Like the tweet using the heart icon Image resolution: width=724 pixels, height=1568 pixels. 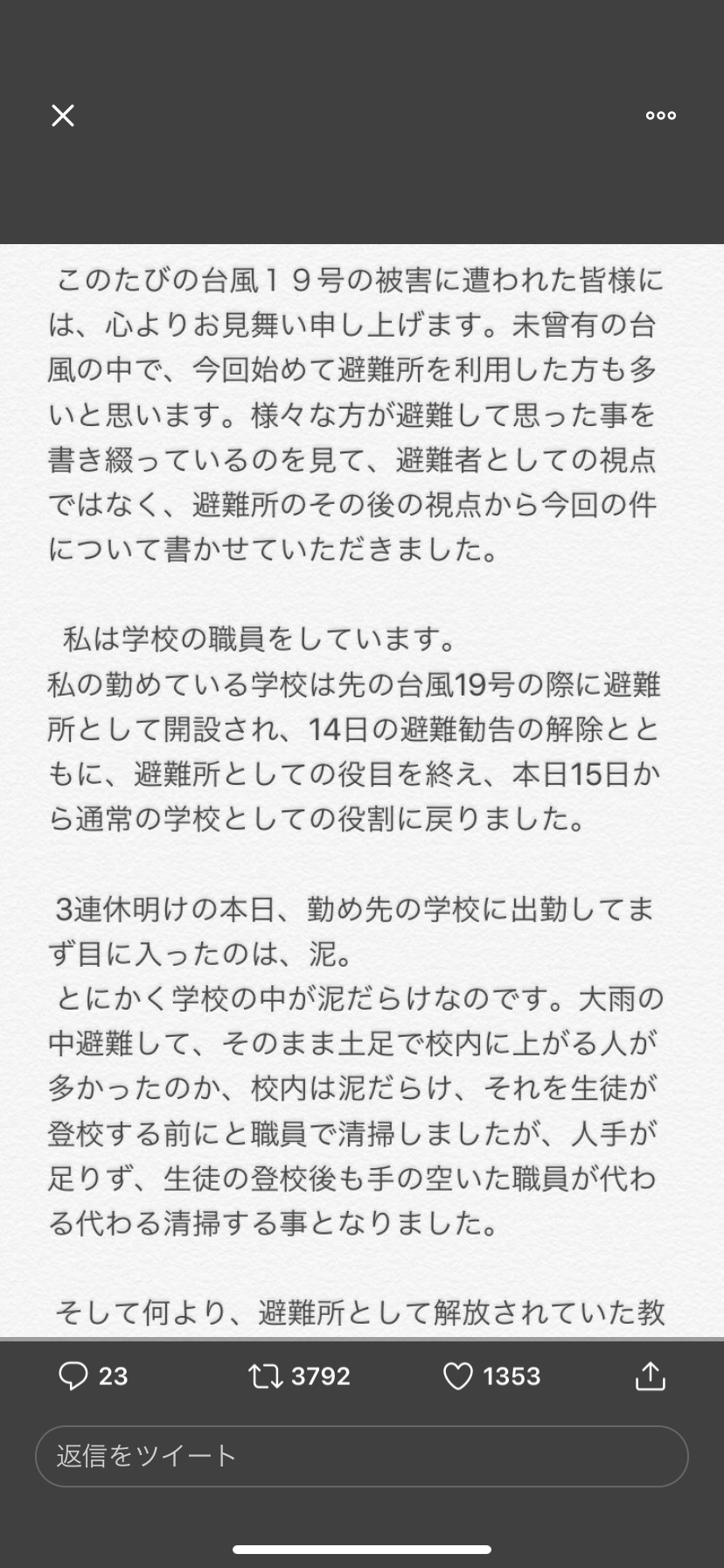click(458, 1375)
